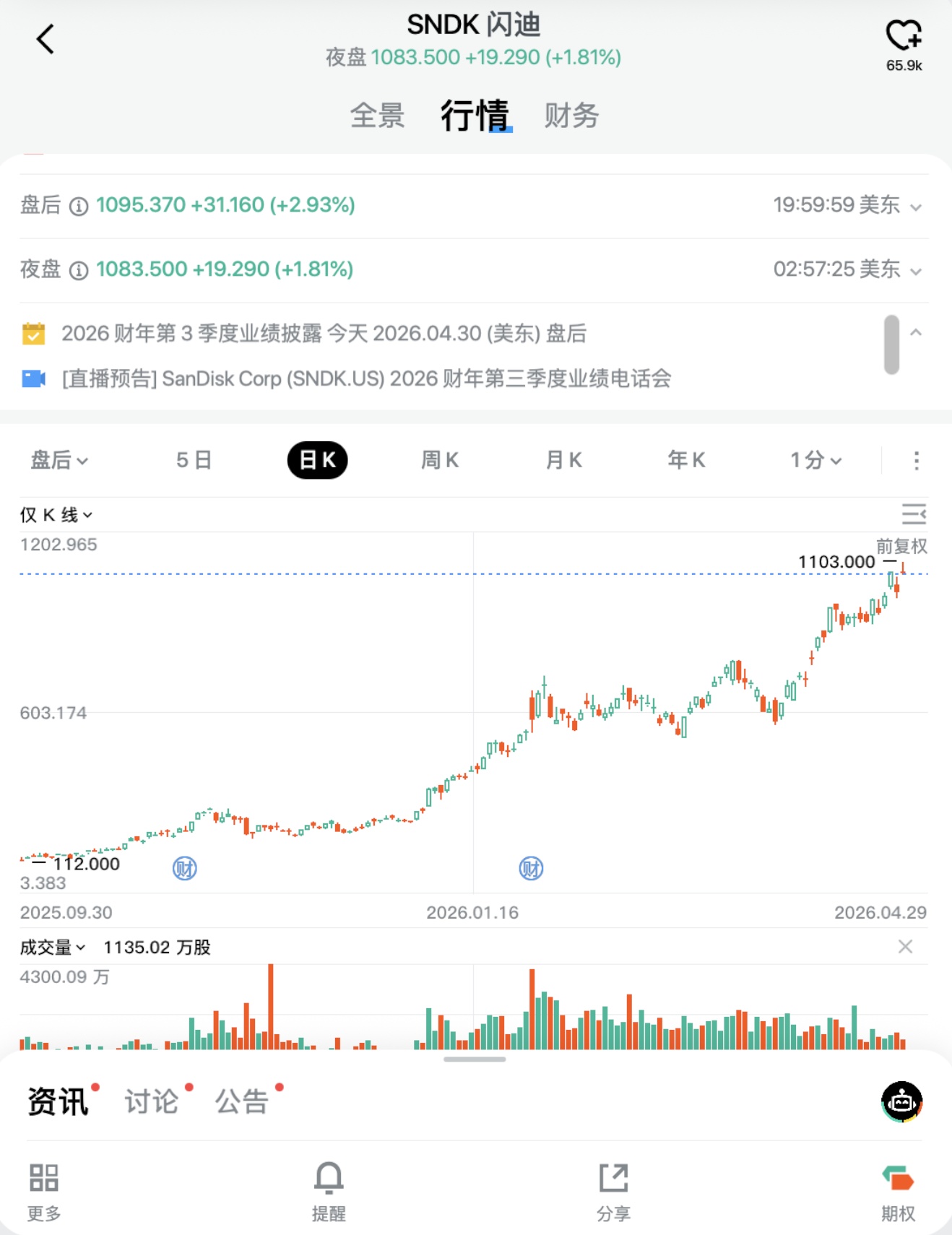Open the chart's three-dot overflow menu
Image resolution: width=952 pixels, height=1235 pixels.
(917, 461)
